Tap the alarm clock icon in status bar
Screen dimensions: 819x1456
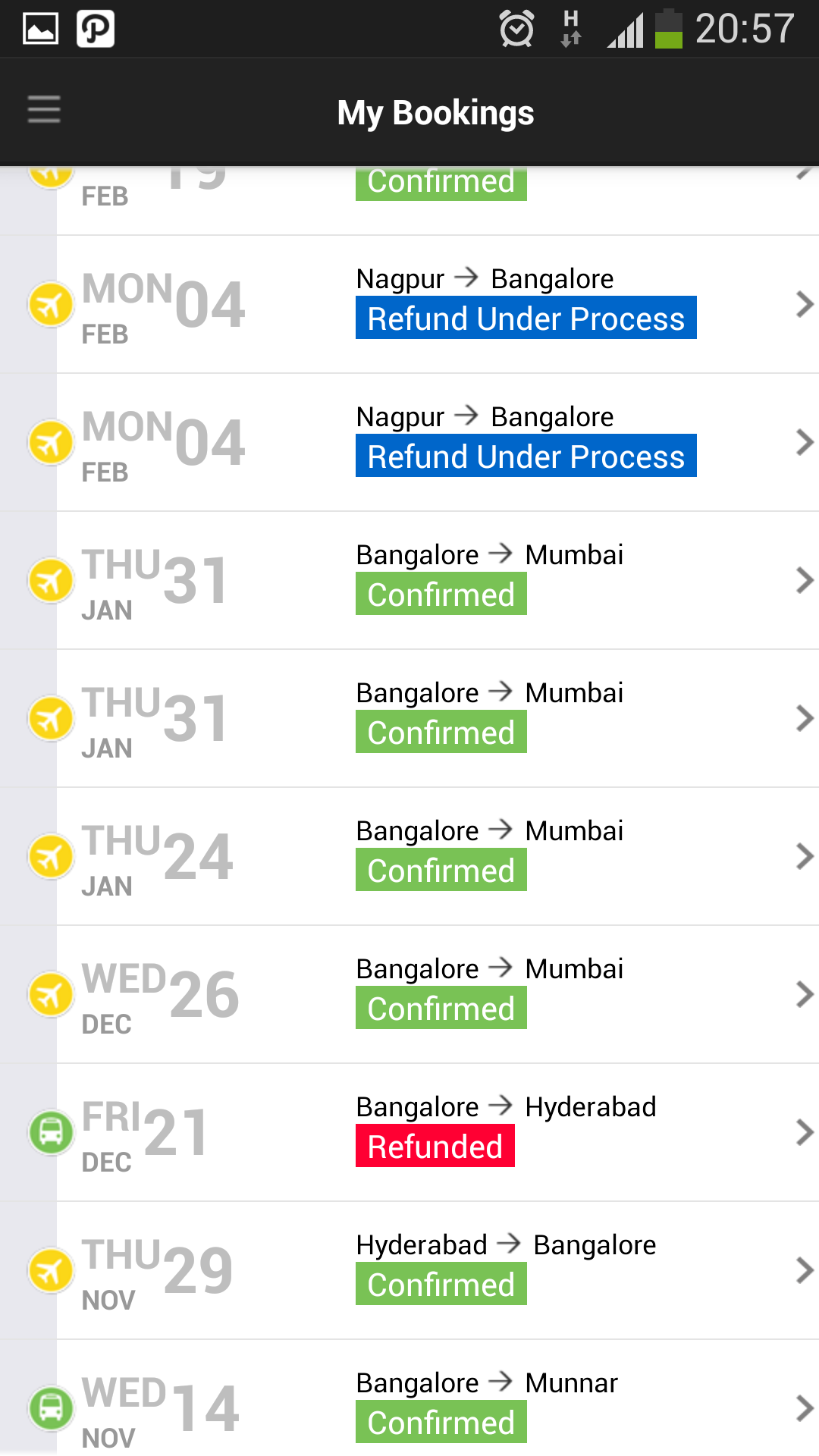(x=516, y=28)
